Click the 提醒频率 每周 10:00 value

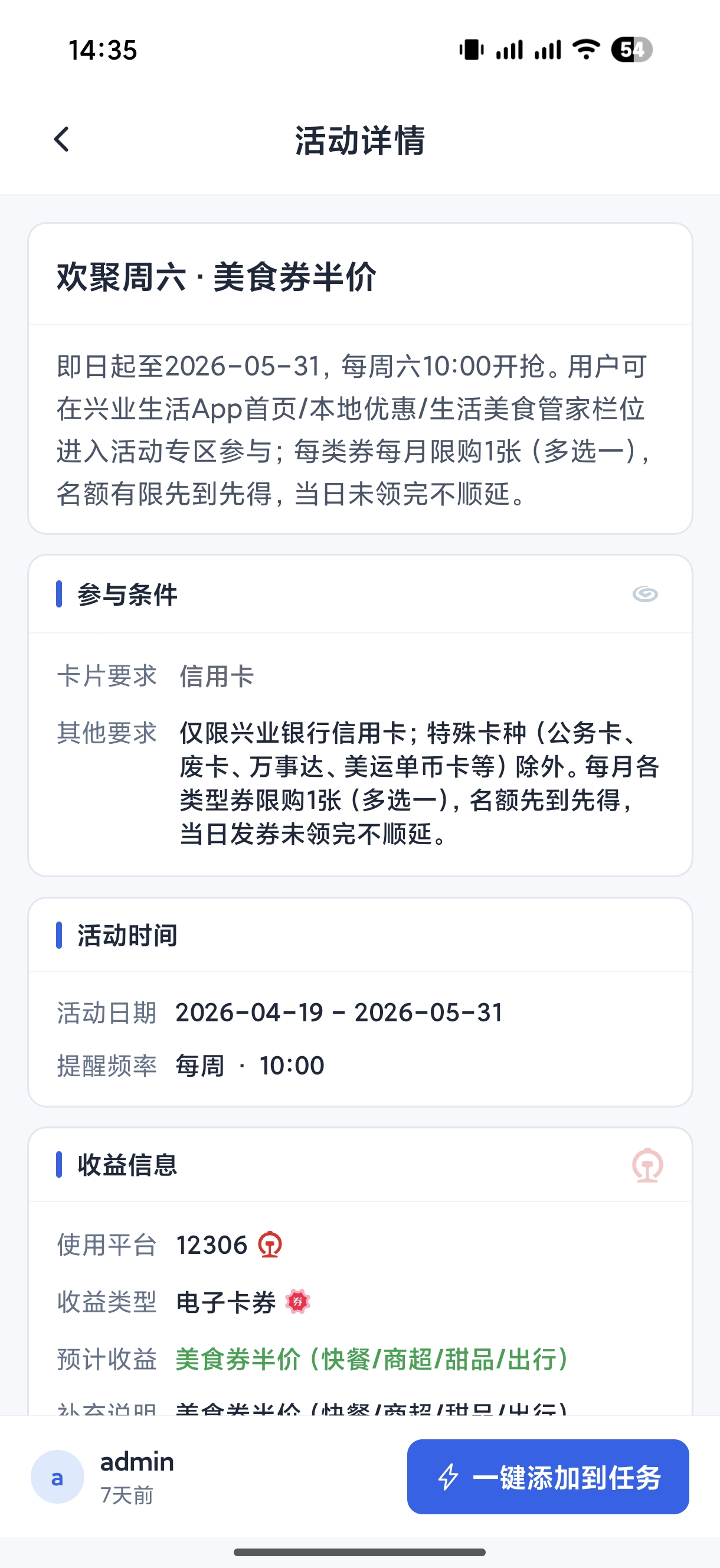(250, 1064)
